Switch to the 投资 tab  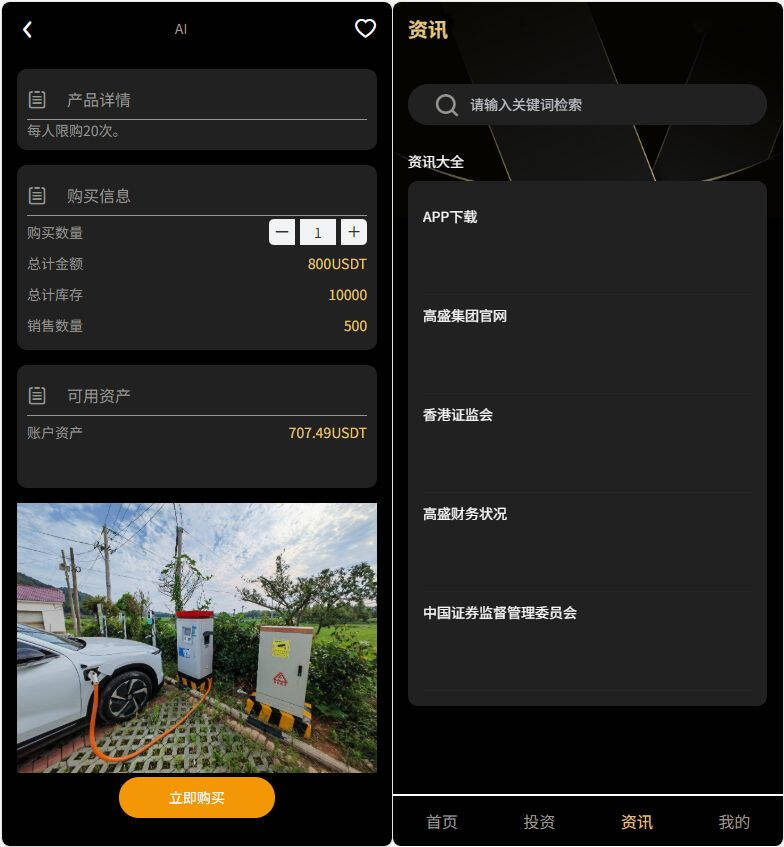tap(539, 822)
